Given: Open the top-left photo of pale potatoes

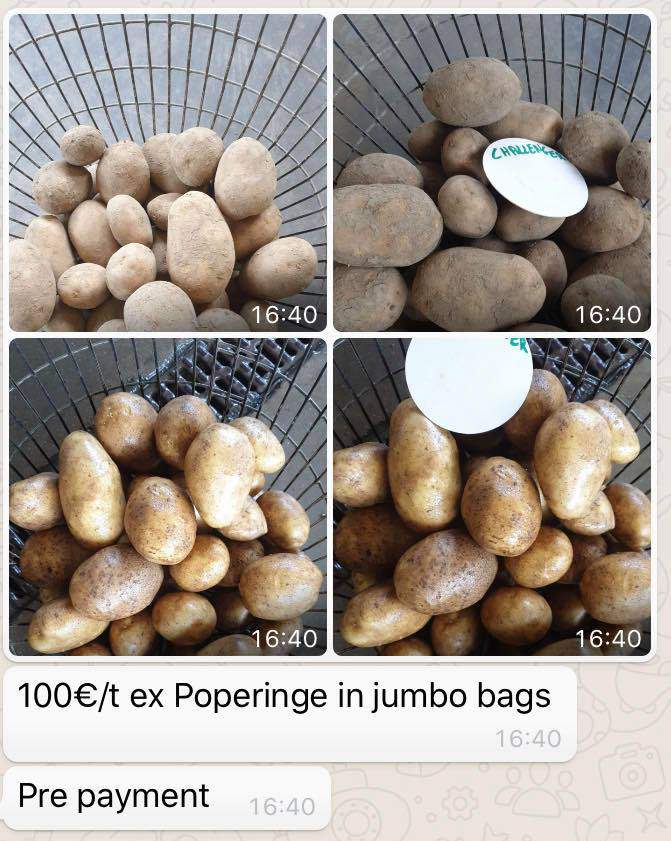Looking at the screenshot, I should click(167, 172).
